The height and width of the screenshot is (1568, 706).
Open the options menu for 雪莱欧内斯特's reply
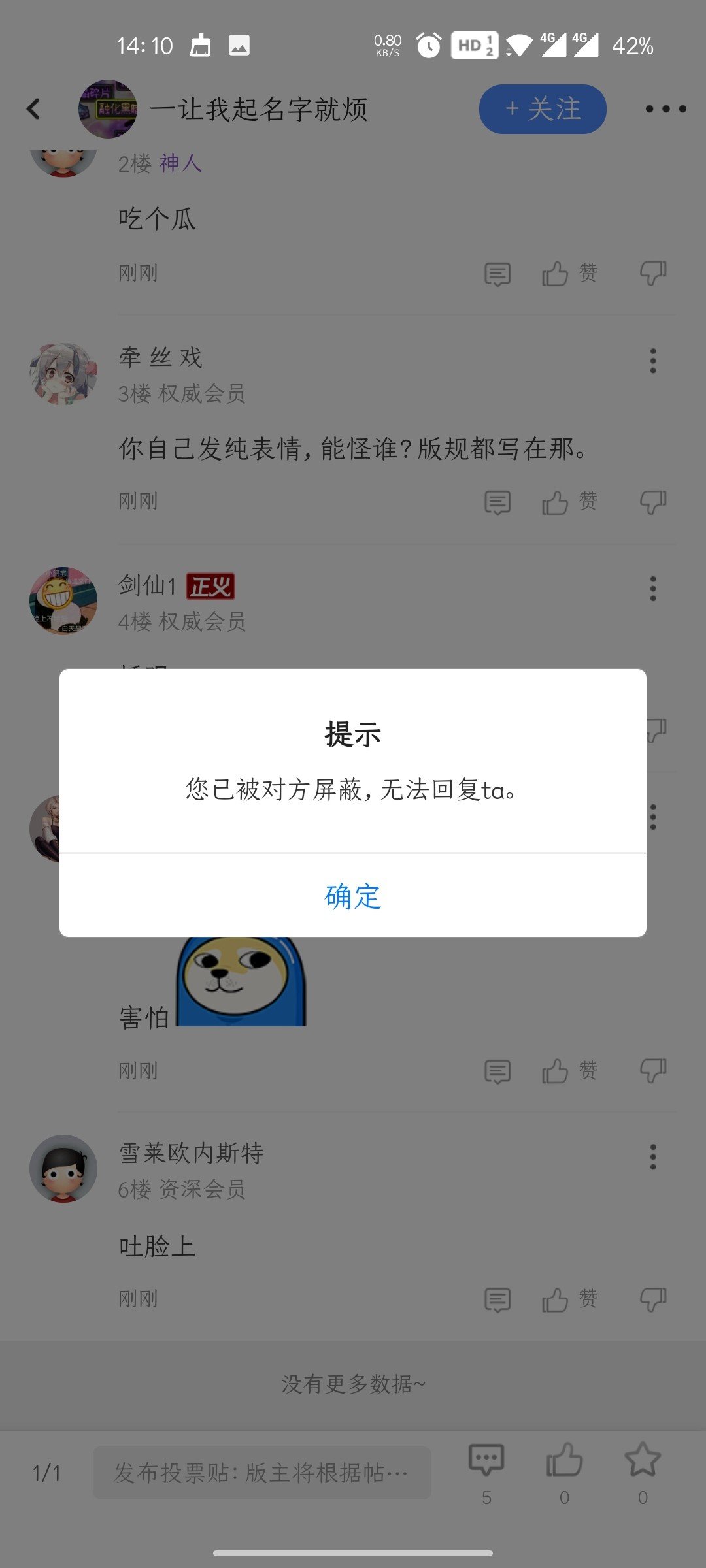(x=653, y=1157)
